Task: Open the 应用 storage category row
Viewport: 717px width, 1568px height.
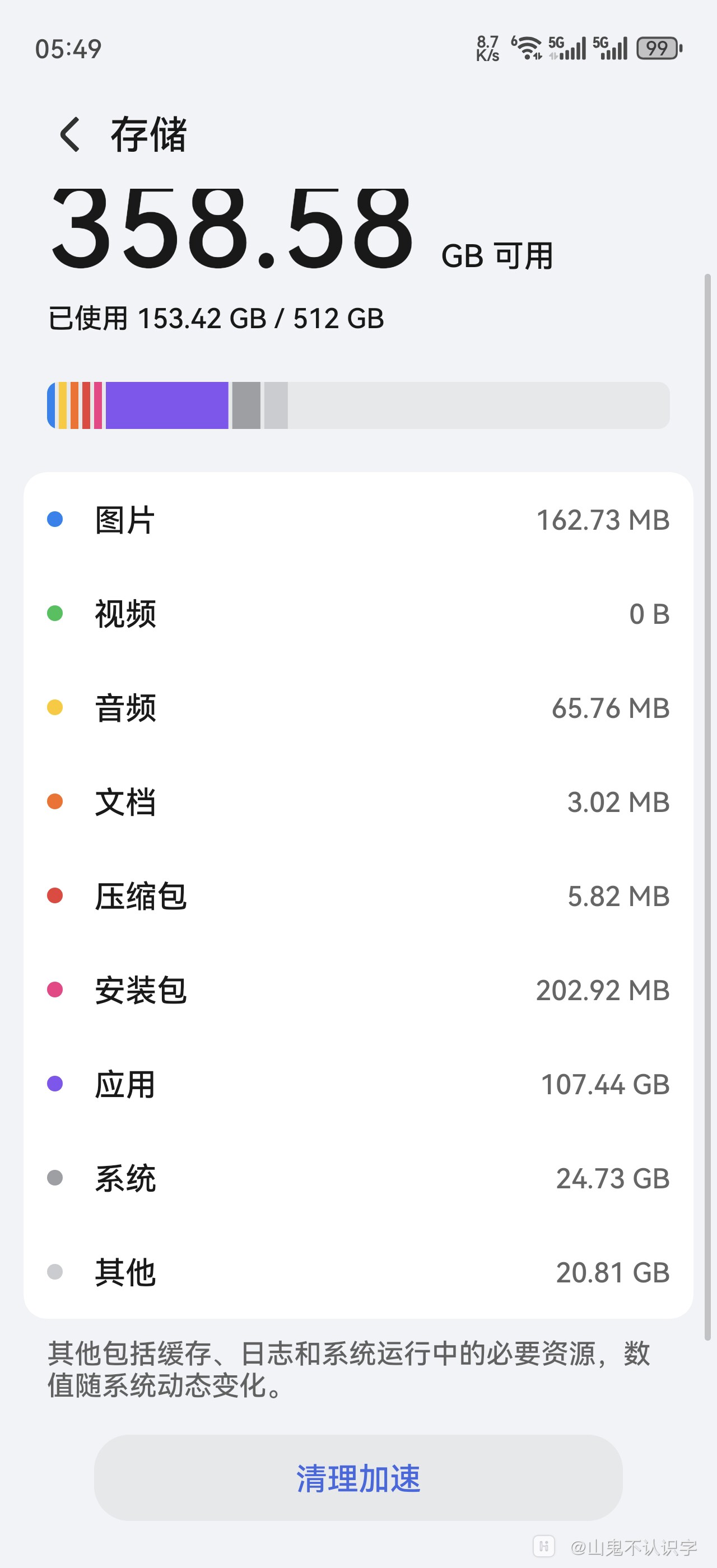Action: 358,1084
